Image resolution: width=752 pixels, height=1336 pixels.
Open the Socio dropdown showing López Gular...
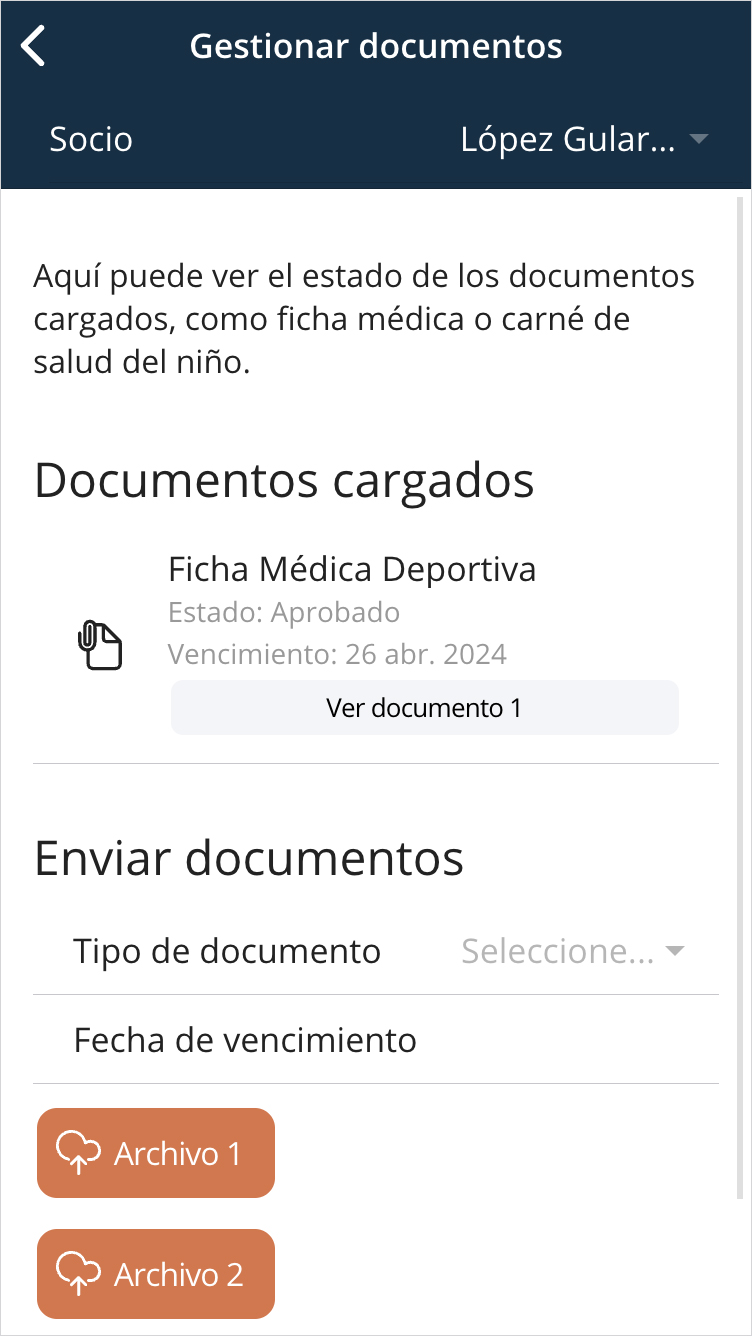[x=584, y=139]
